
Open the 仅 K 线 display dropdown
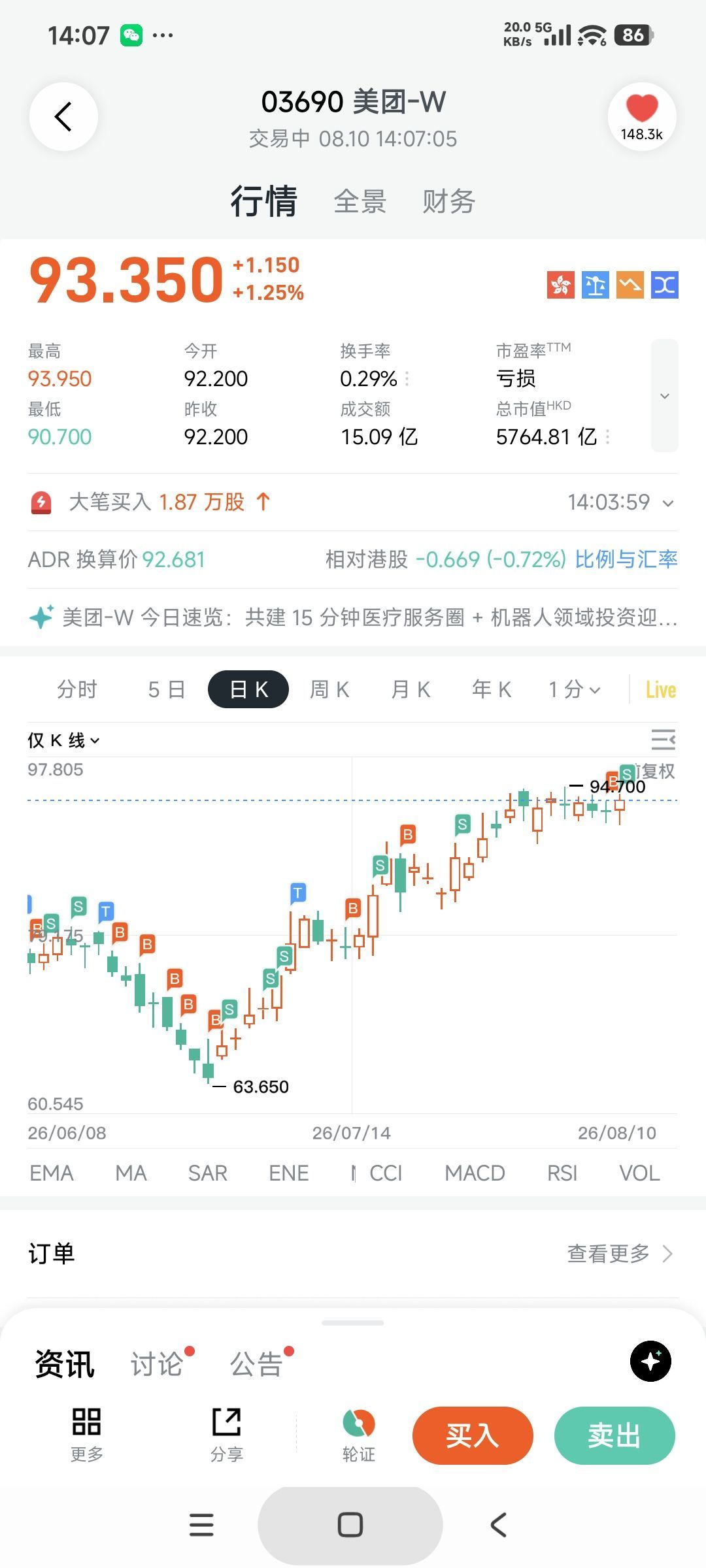(63, 740)
